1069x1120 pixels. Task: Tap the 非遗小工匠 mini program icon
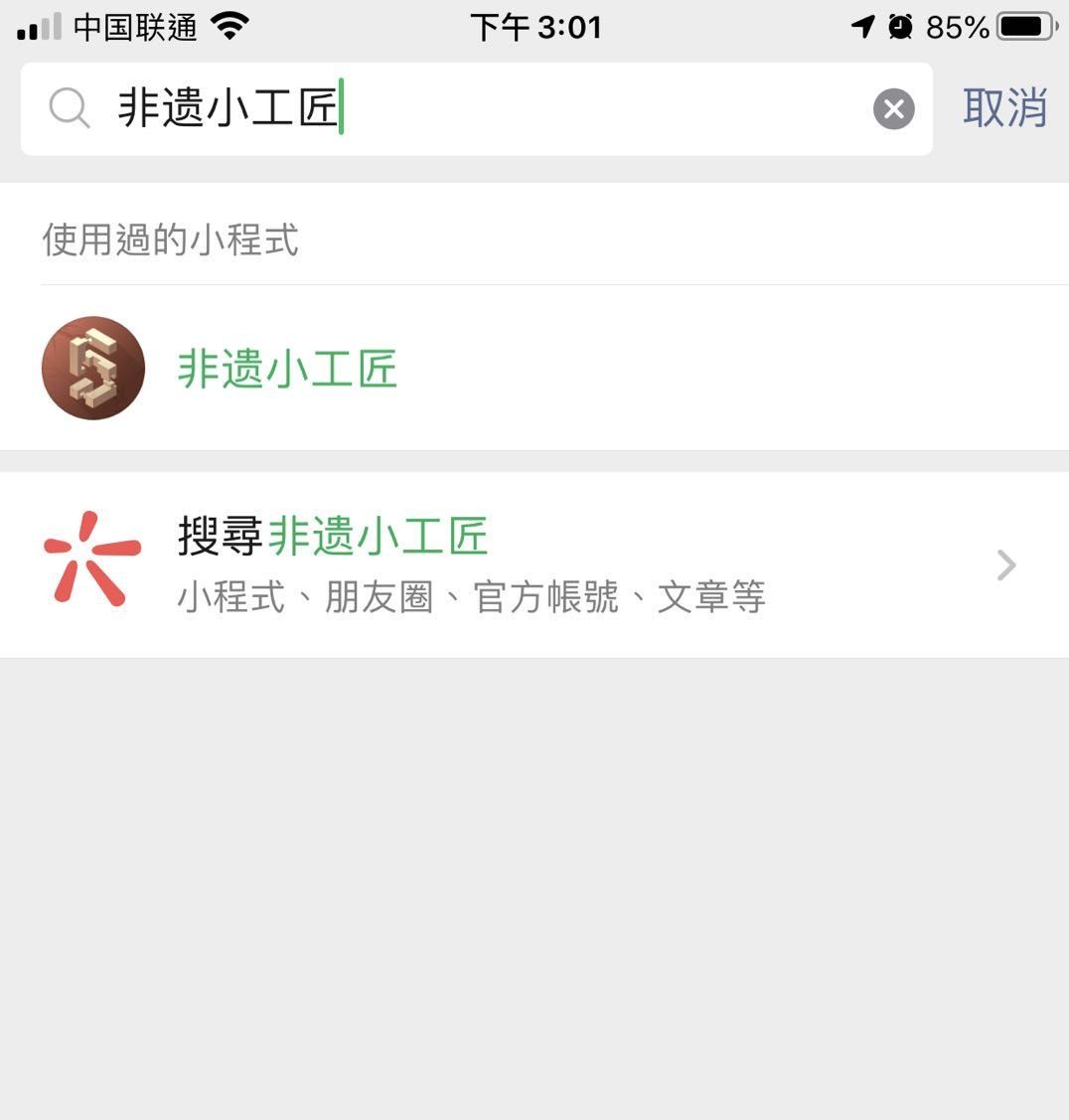pyautogui.click(x=92, y=368)
